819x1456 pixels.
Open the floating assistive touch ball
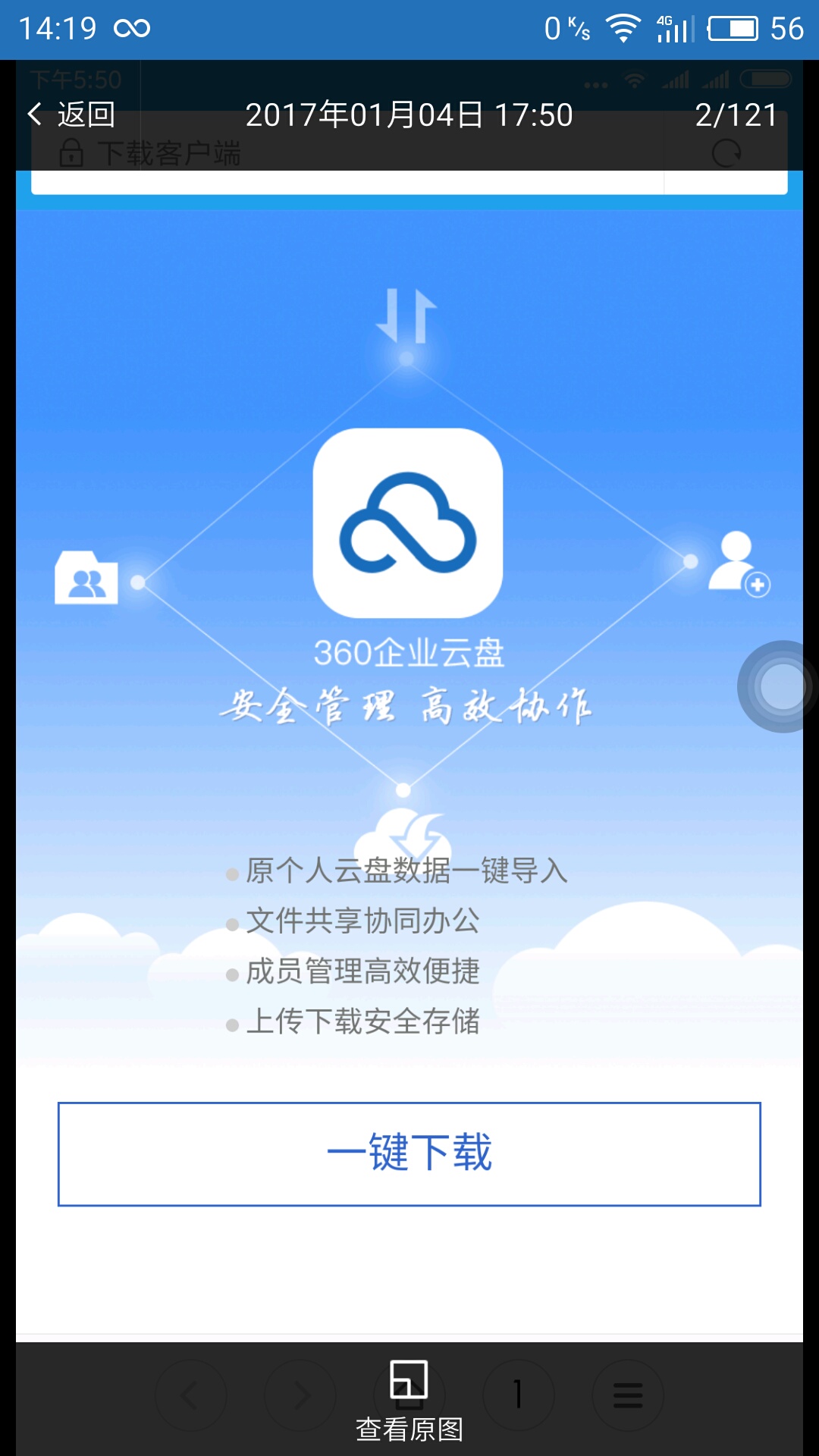781,687
